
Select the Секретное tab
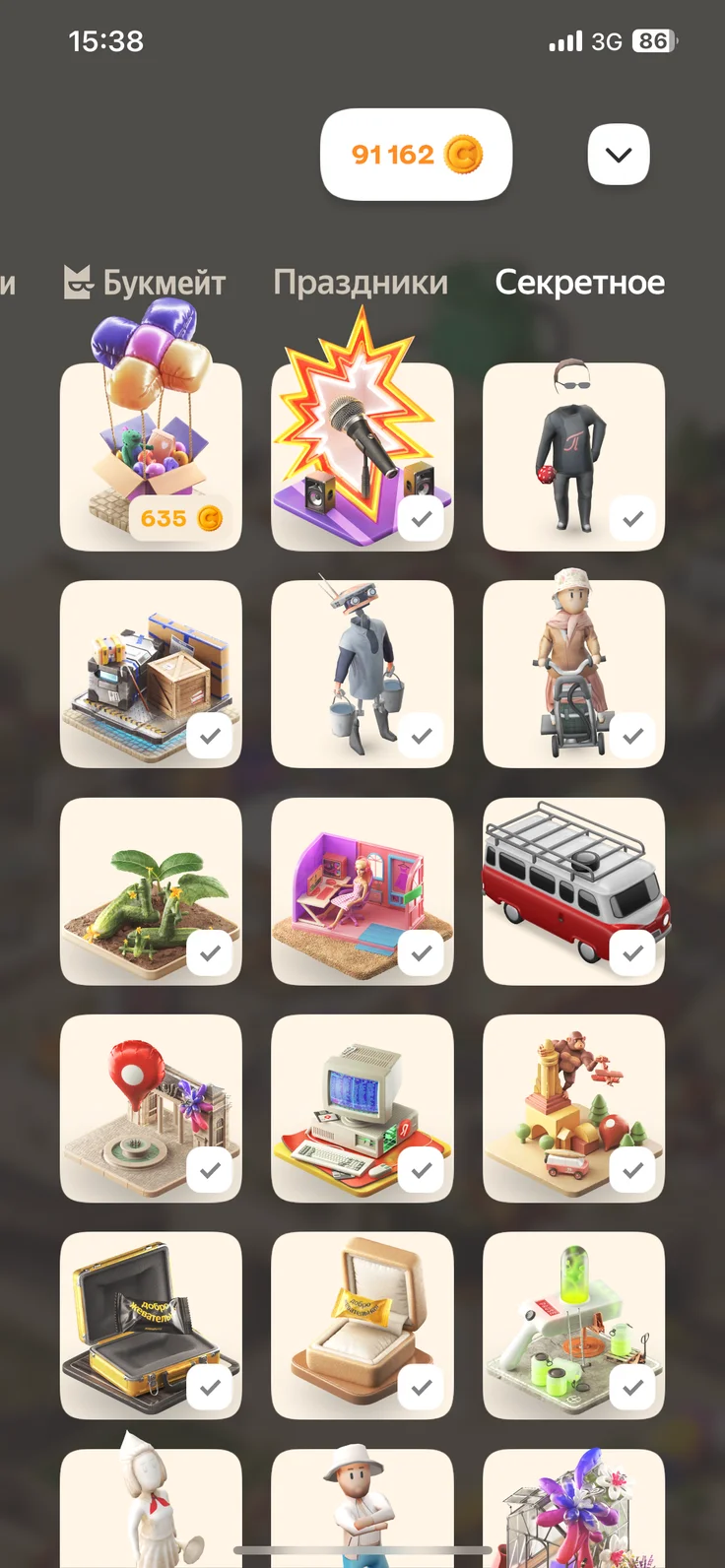click(x=579, y=283)
